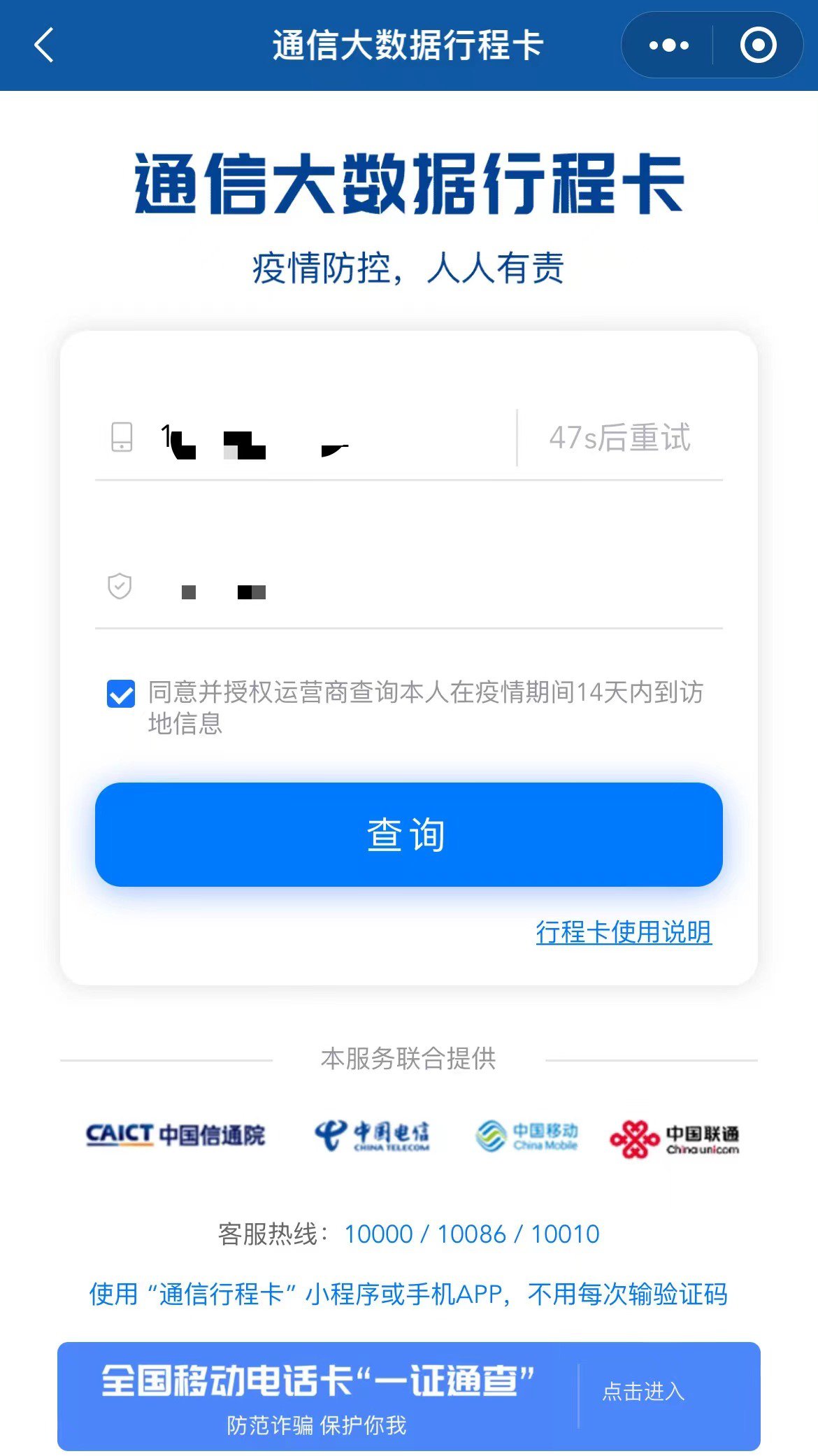
Task: Tap the blue 查询 button
Action: pyautogui.click(x=408, y=834)
